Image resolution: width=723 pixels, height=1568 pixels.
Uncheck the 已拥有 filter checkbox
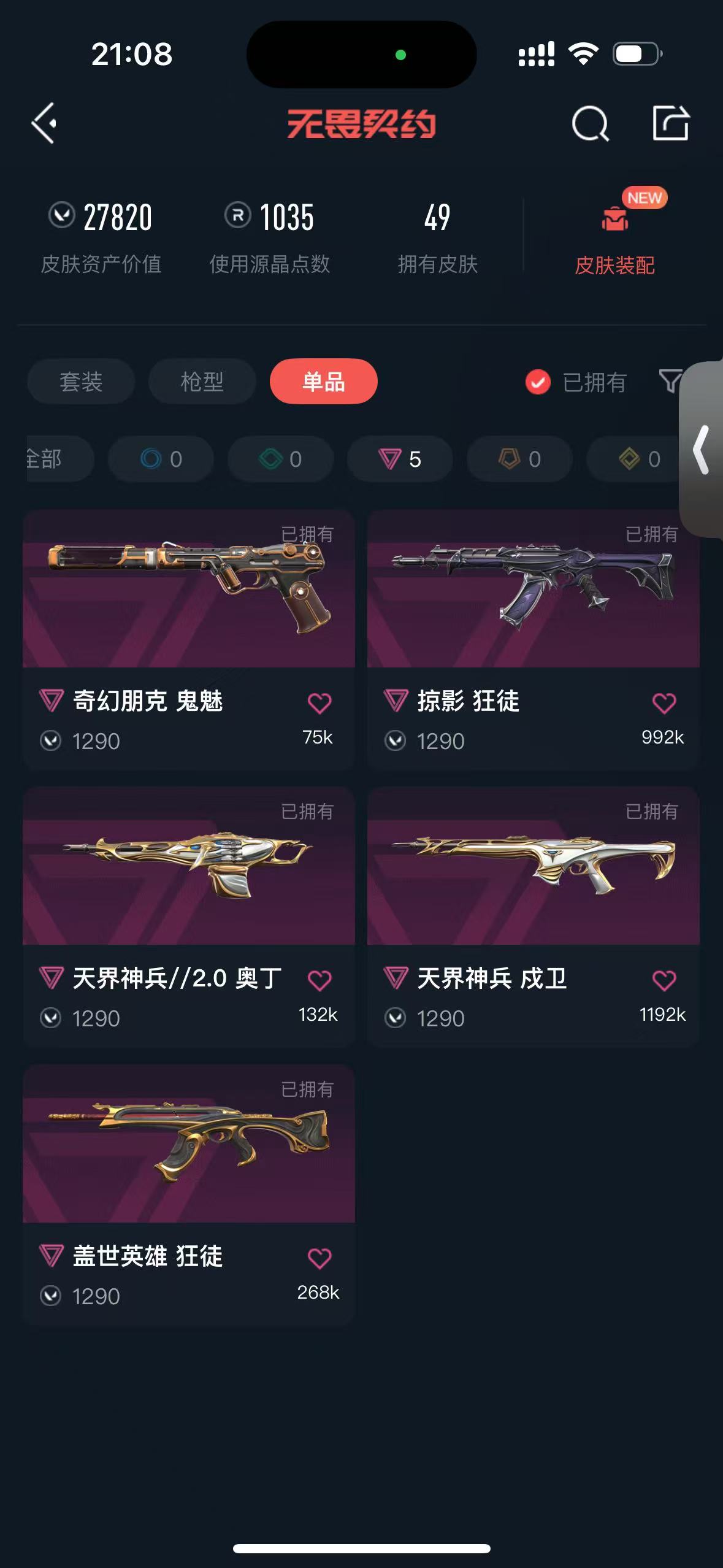coord(538,382)
